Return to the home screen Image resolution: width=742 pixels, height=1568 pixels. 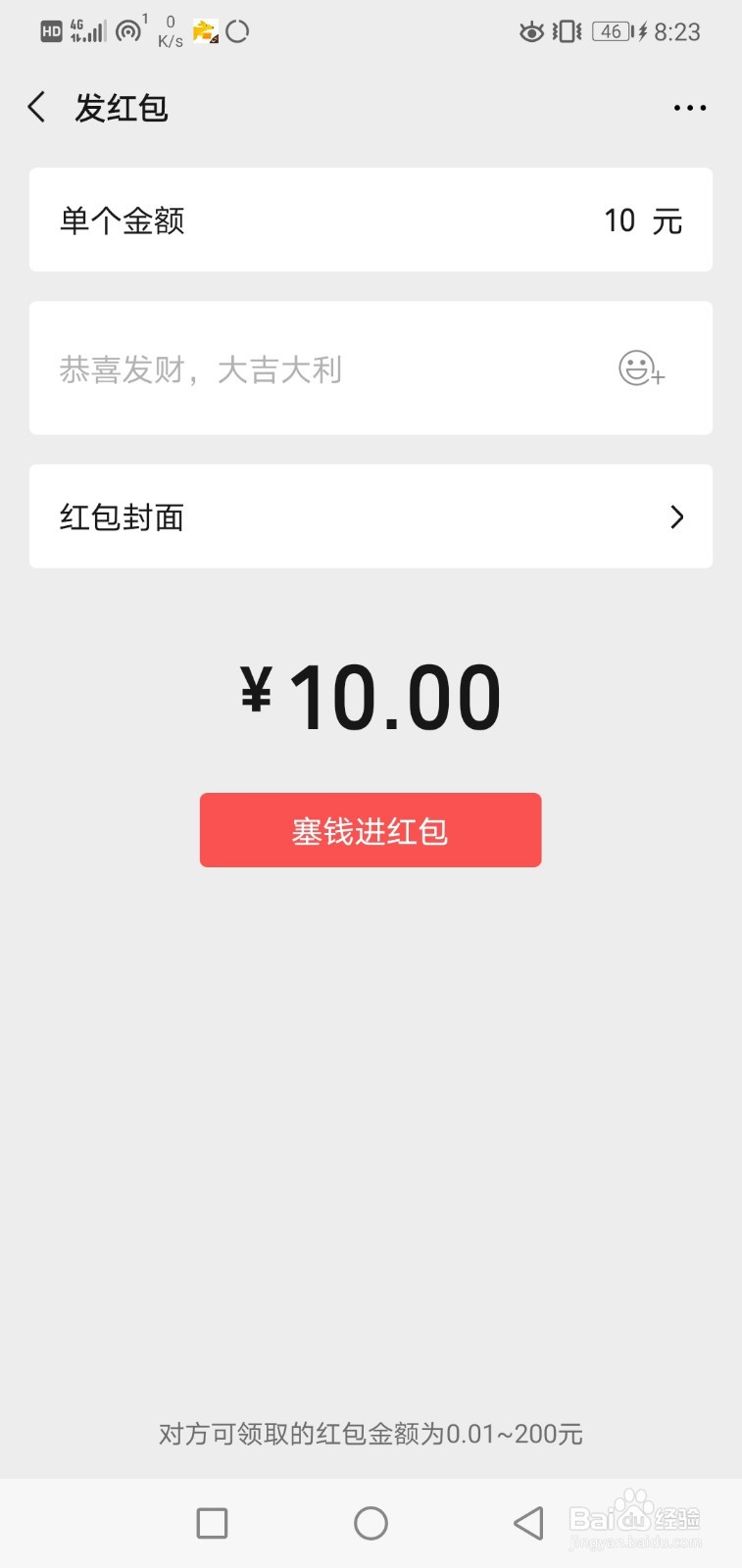(x=371, y=1523)
